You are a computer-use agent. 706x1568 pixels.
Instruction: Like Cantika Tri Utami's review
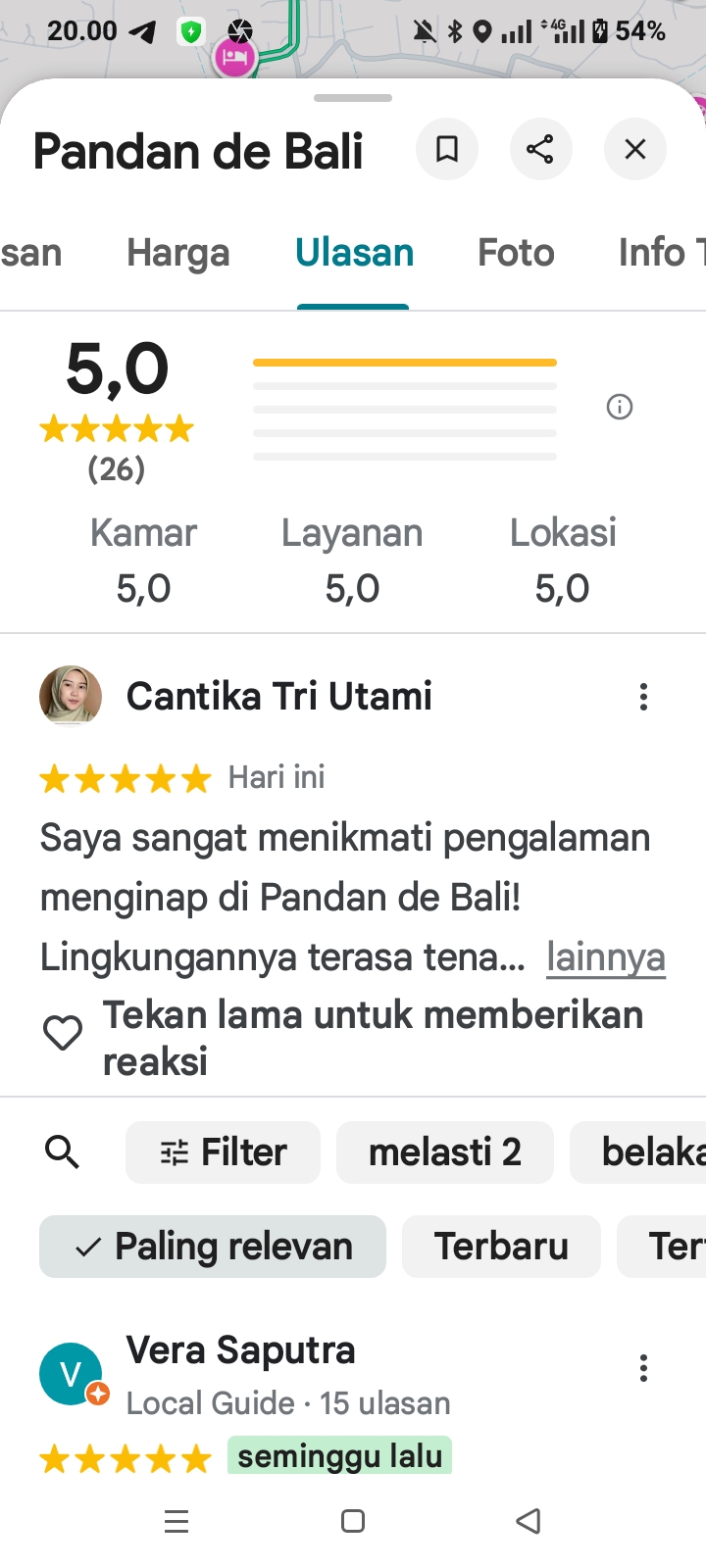pyautogui.click(x=63, y=1034)
